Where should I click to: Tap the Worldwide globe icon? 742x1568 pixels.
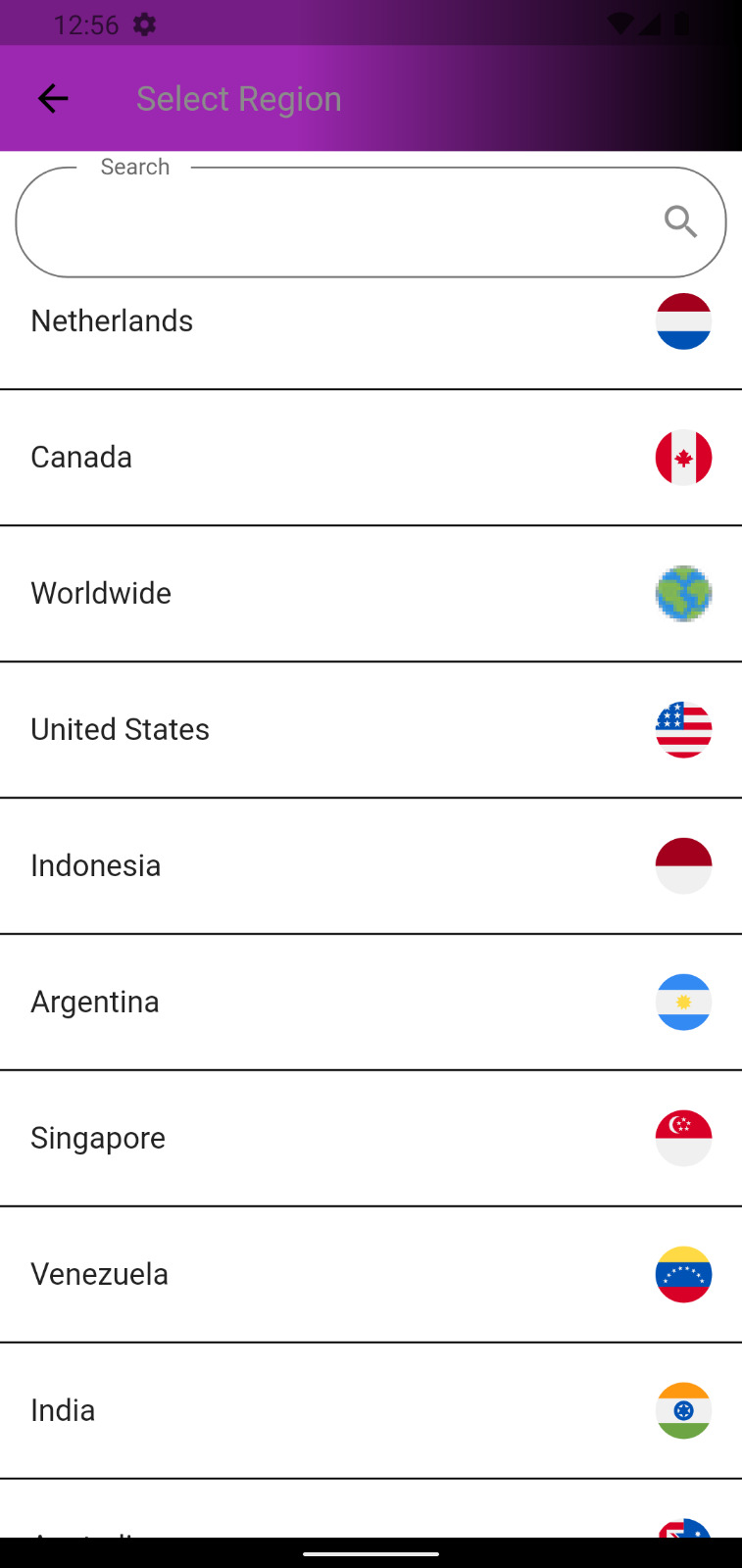click(x=683, y=593)
